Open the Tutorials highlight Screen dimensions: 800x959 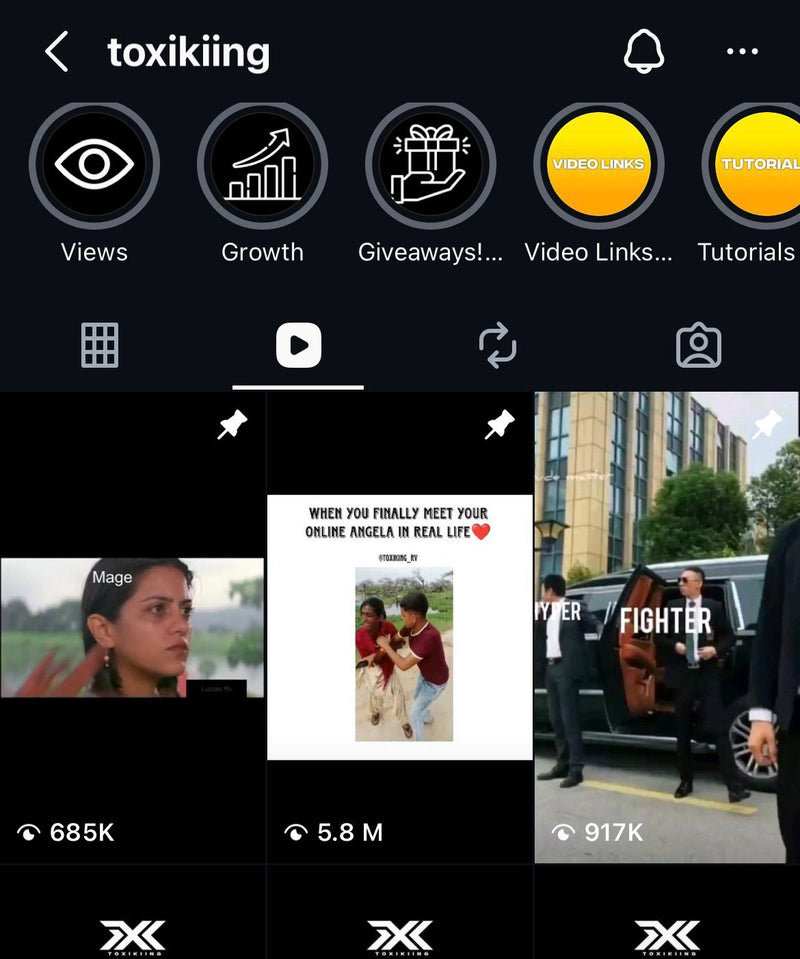[756, 166]
